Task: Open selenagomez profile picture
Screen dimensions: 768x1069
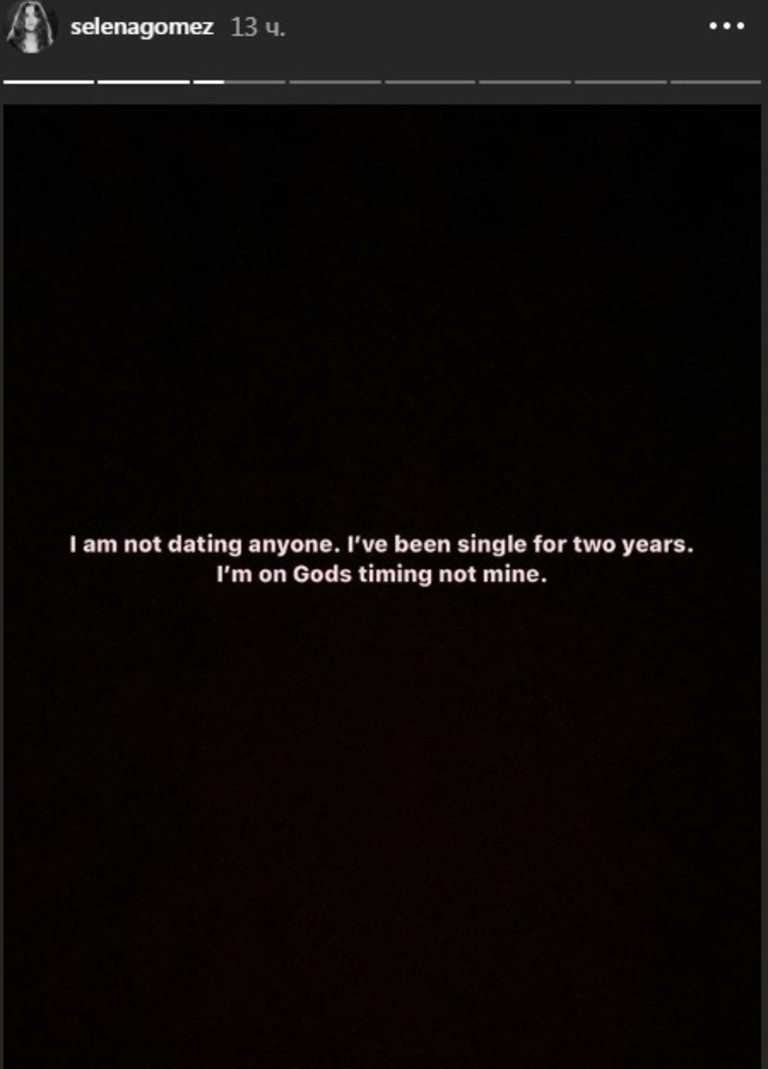Action: point(30,28)
